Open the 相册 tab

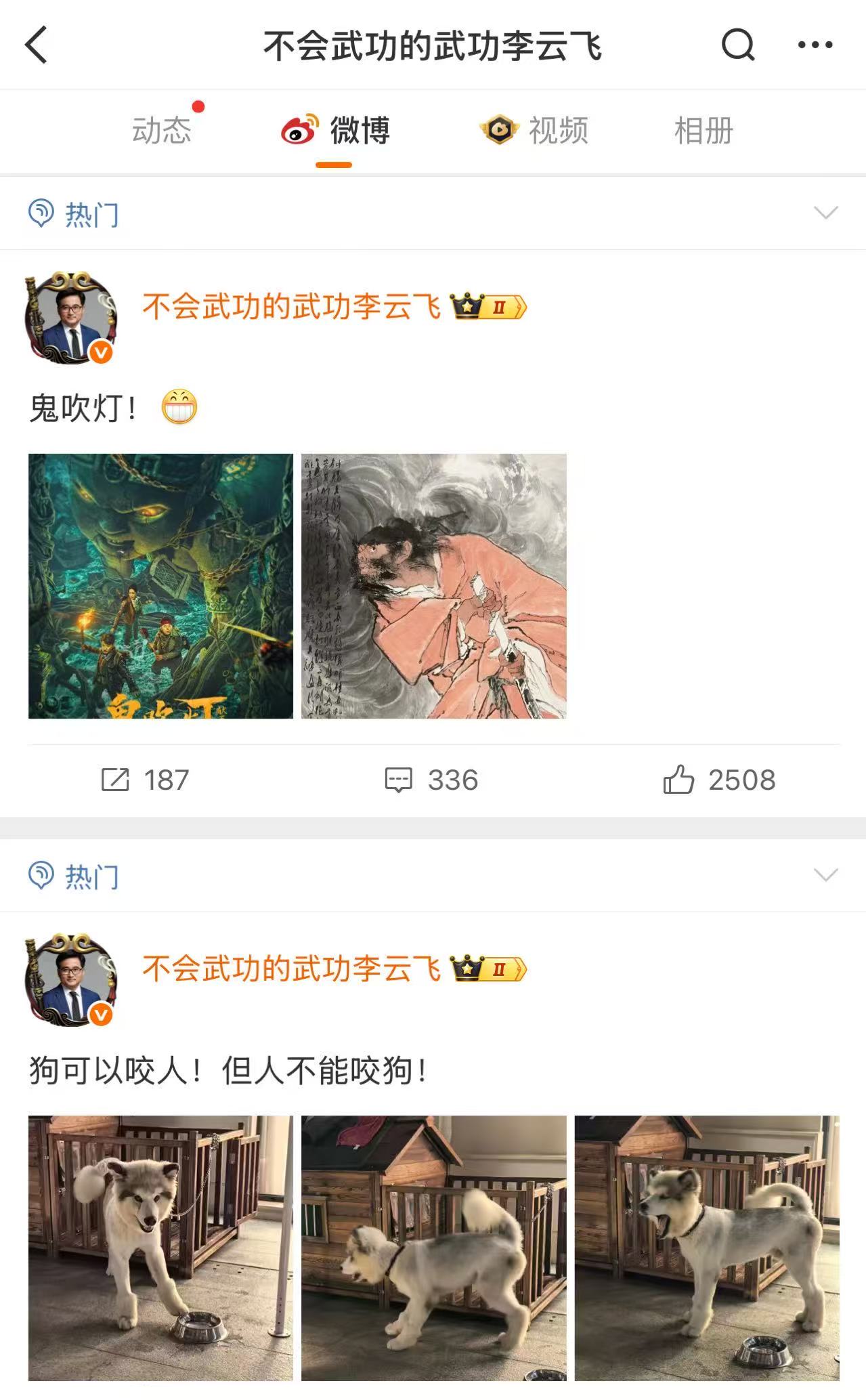(x=703, y=130)
